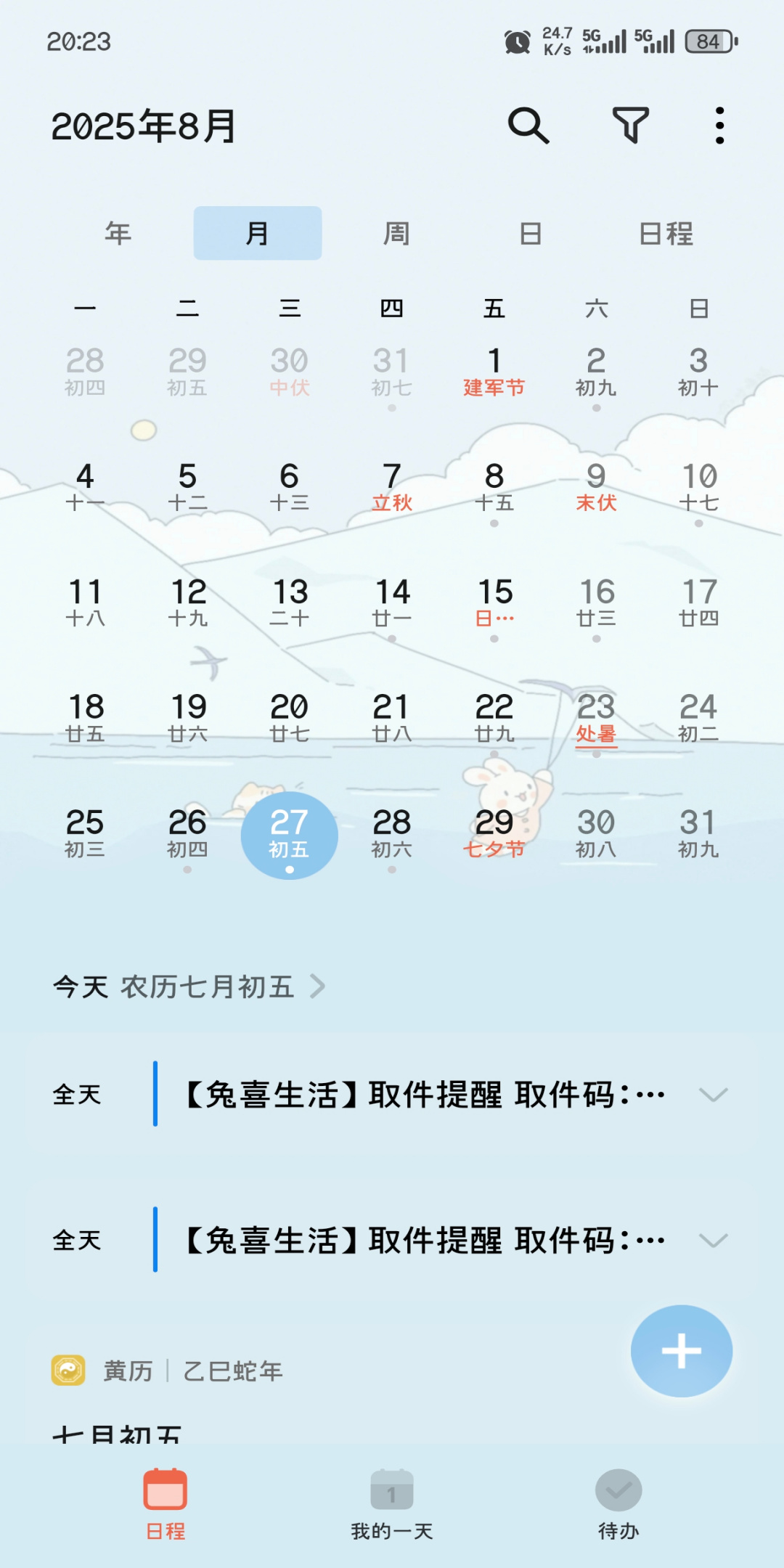784x1568 pixels.
Task: Select August 7 立秋
Action: tap(392, 487)
